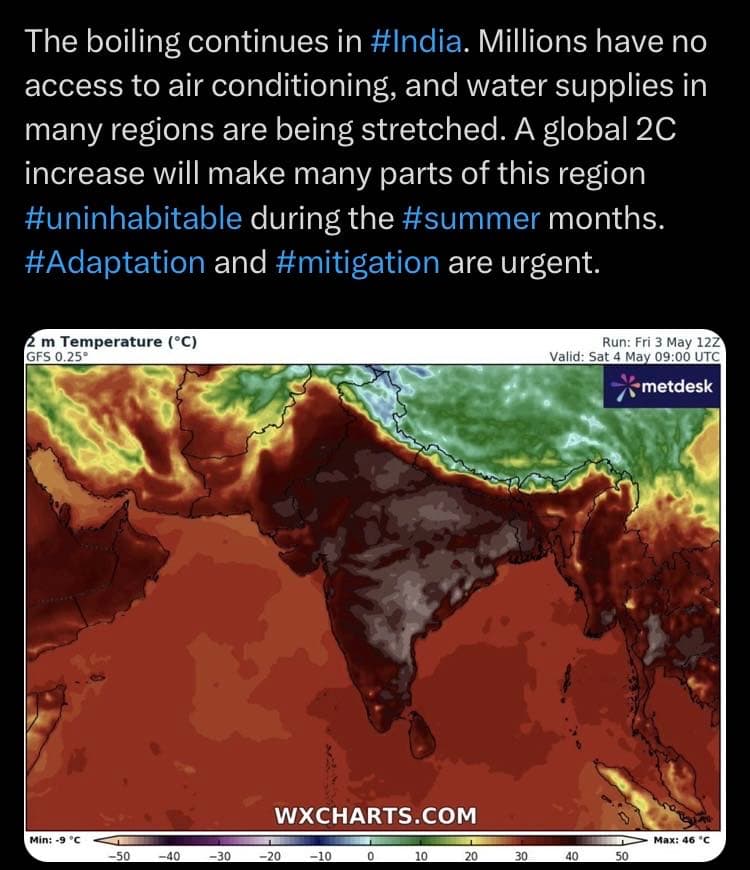Open the #uninhabitable hashtag link
The height and width of the screenshot is (870, 750).
point(132,218)
